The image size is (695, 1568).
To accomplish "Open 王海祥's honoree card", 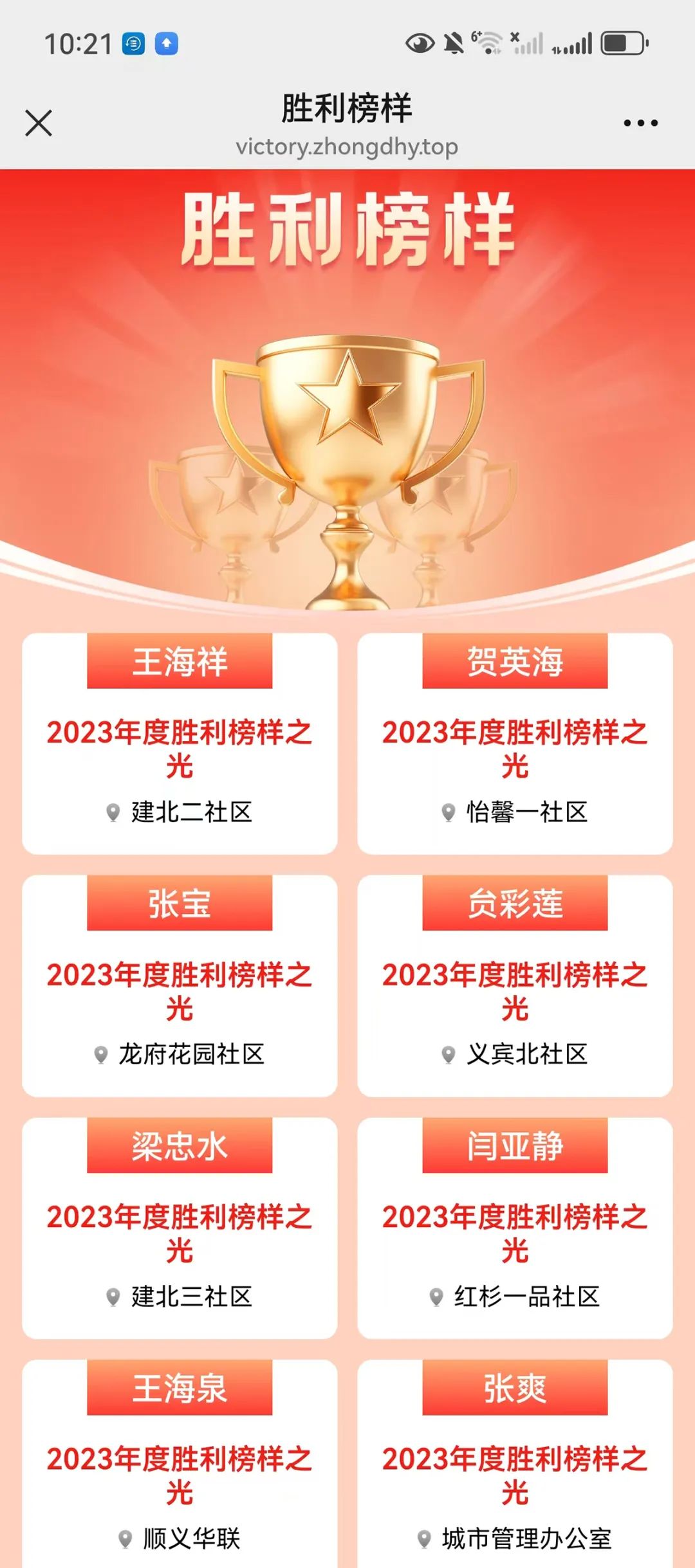I will click(180, 743).
